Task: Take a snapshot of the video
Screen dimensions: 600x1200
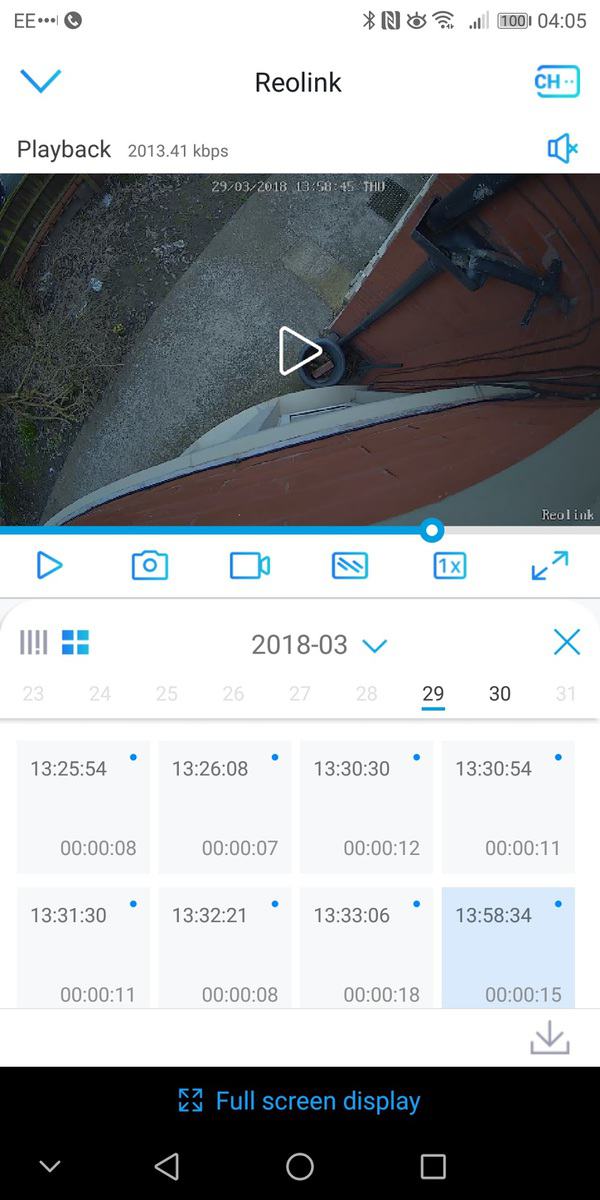Action: pyautogui.click(x=150, y=565)
